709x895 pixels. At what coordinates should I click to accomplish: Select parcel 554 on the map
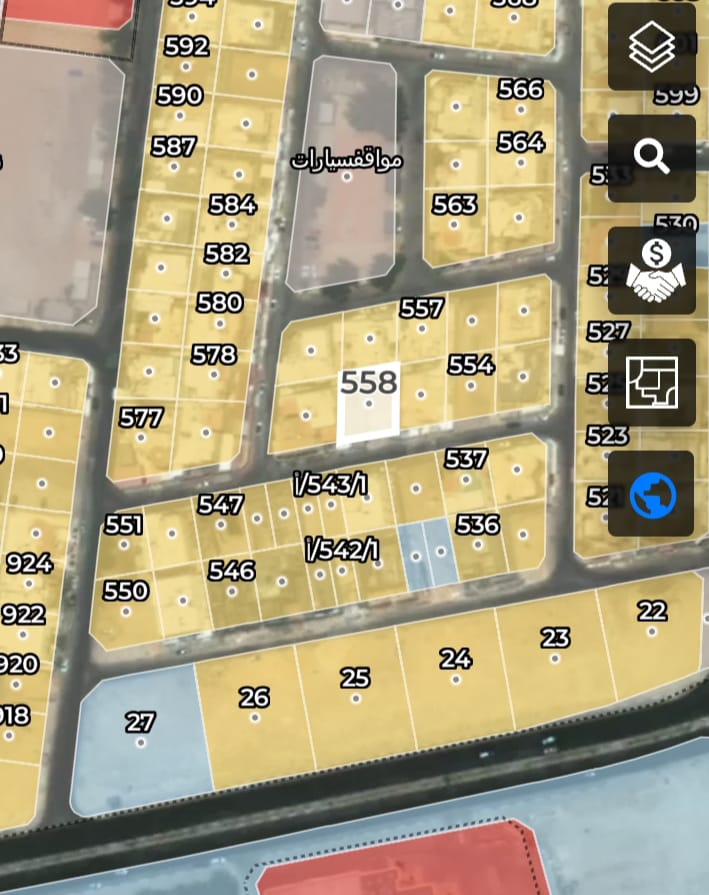click(x=470, y=366)
